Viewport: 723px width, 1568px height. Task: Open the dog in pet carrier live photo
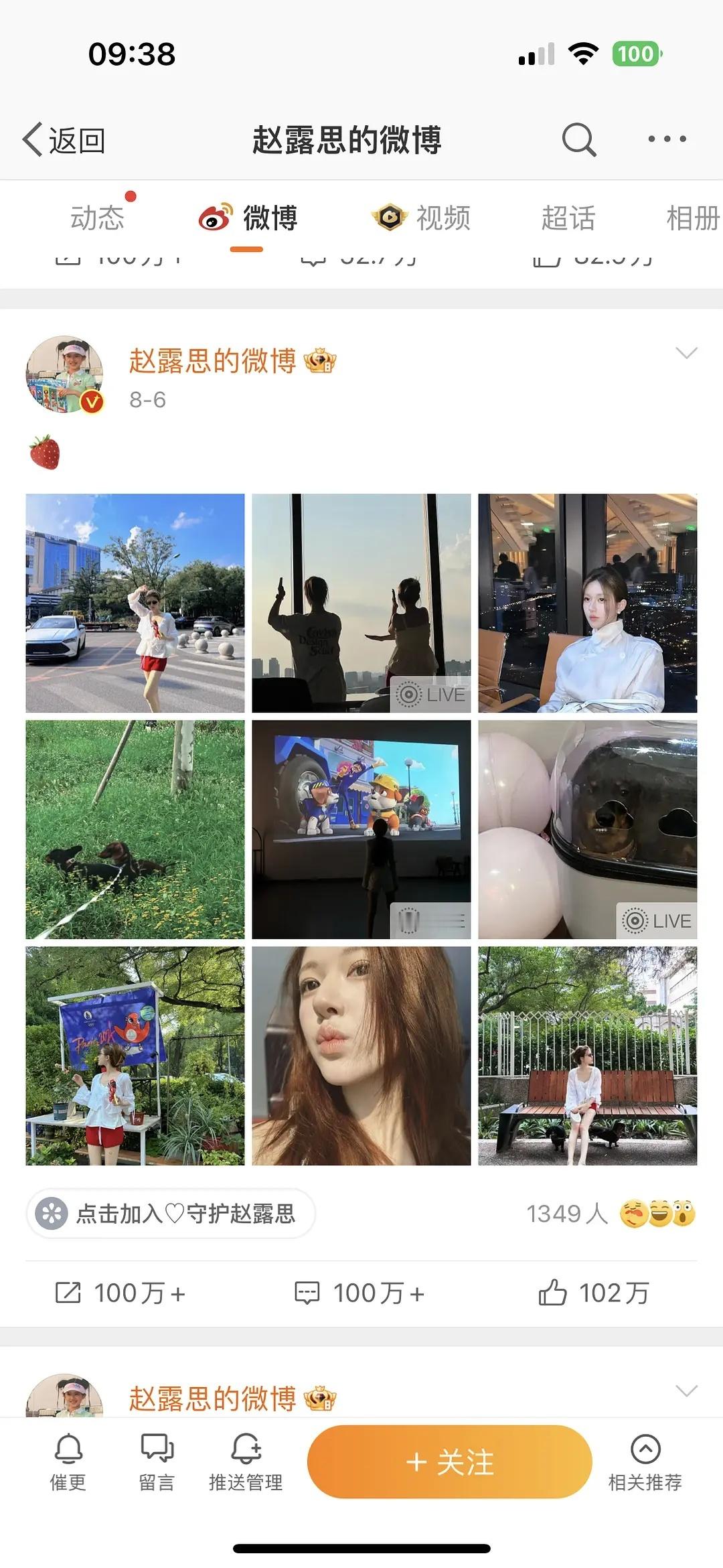click(x=588, y=829)
